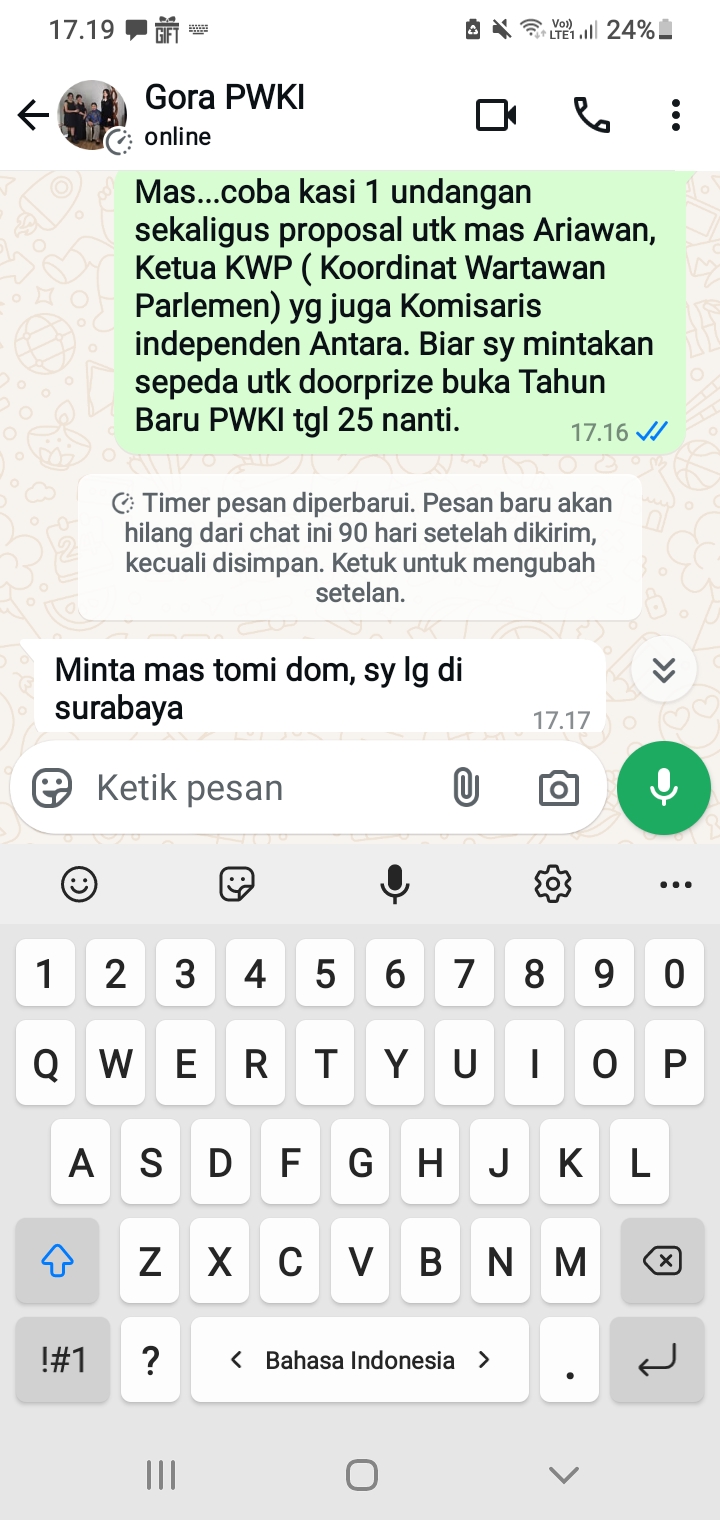Viewport: 720px width, 1520px height.
Task: Attach a file with the paperclip icon
Action: click(x=465, y=788)
